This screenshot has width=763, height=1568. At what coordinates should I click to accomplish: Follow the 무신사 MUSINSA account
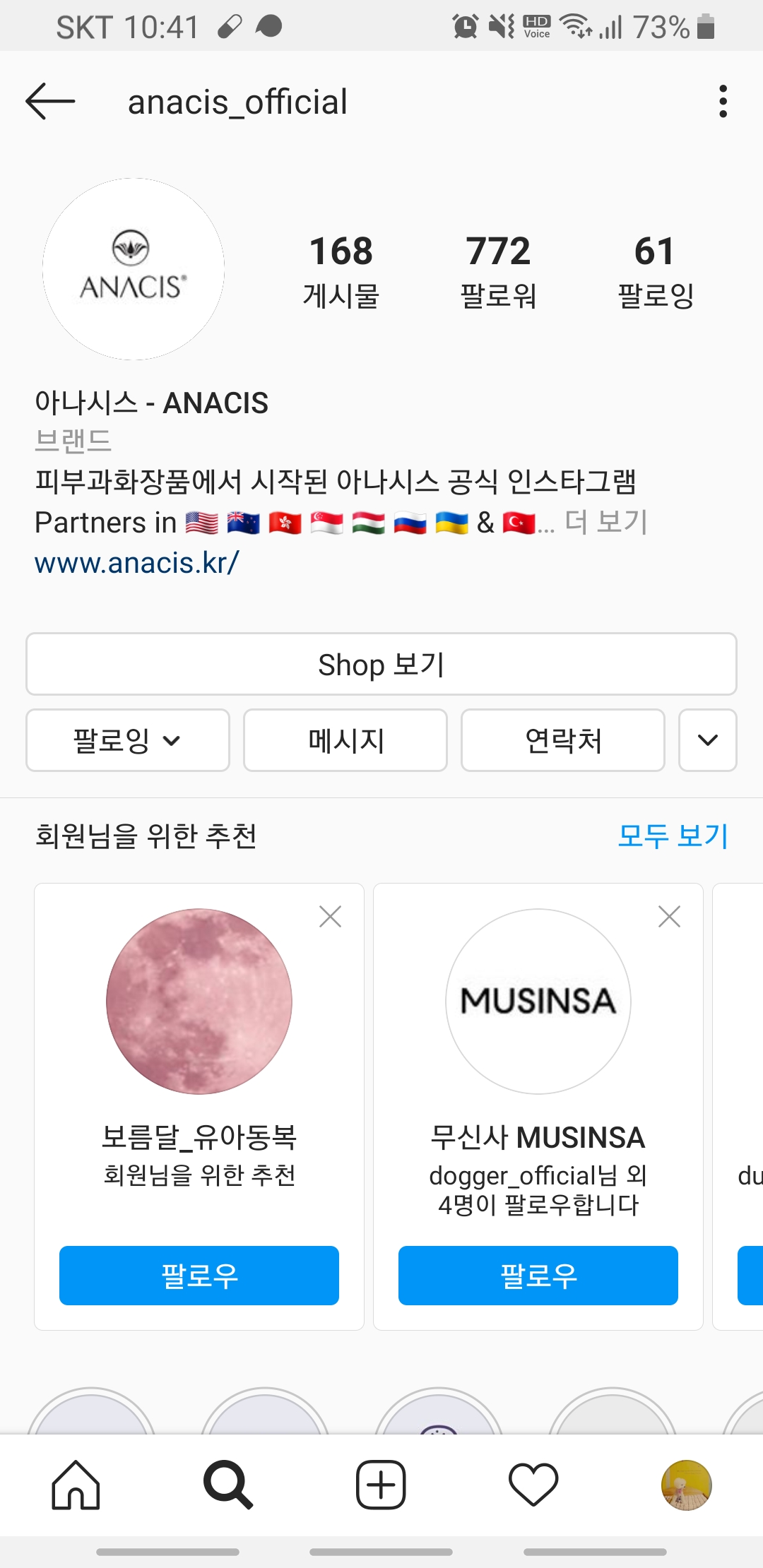(x=538, y=1276)
